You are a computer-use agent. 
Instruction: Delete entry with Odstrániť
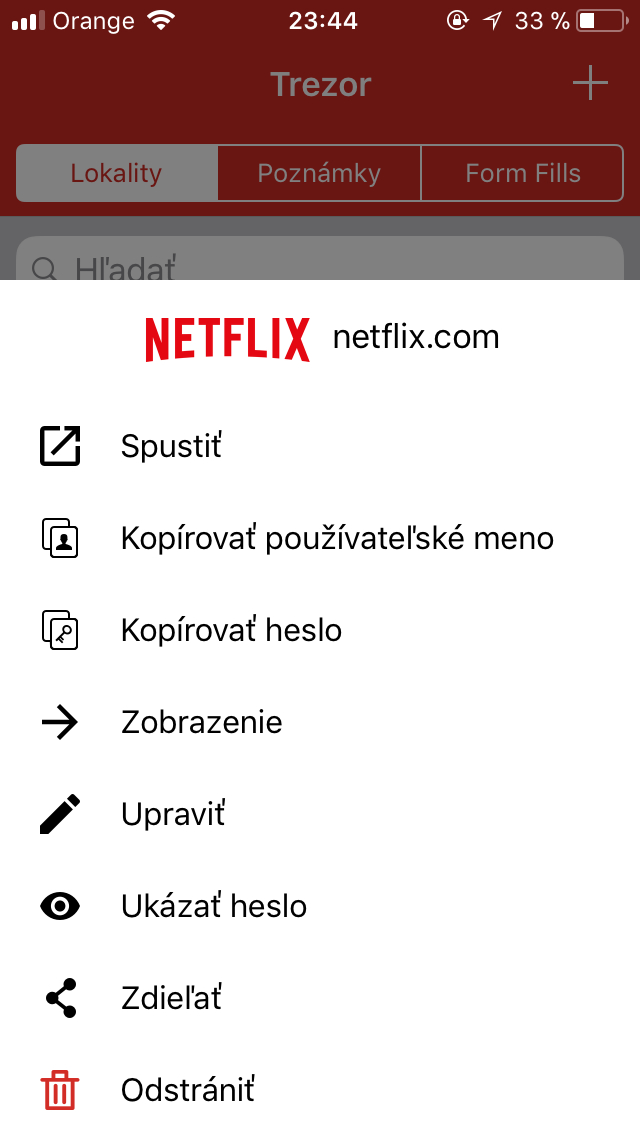coord(320,1090)
